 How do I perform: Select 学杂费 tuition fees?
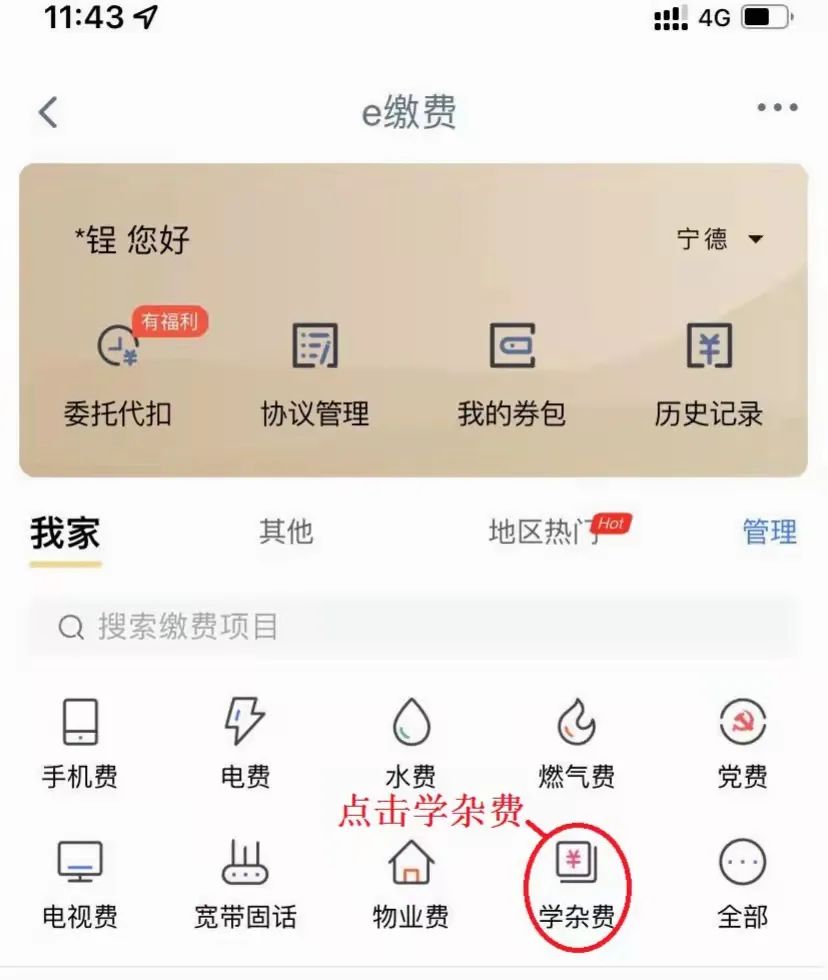pyautogui.click(x=577, y=884)
